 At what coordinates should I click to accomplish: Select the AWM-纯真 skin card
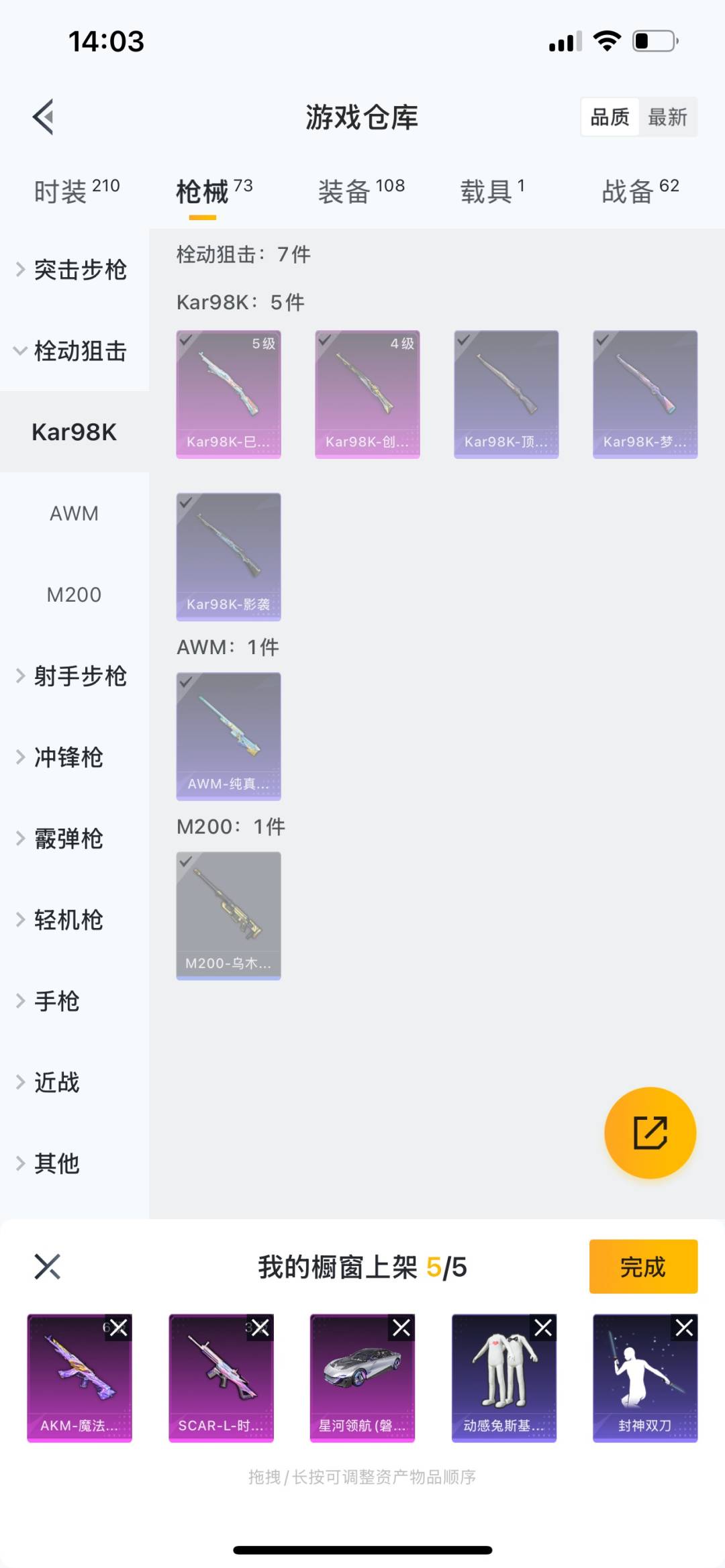(228, 736)
